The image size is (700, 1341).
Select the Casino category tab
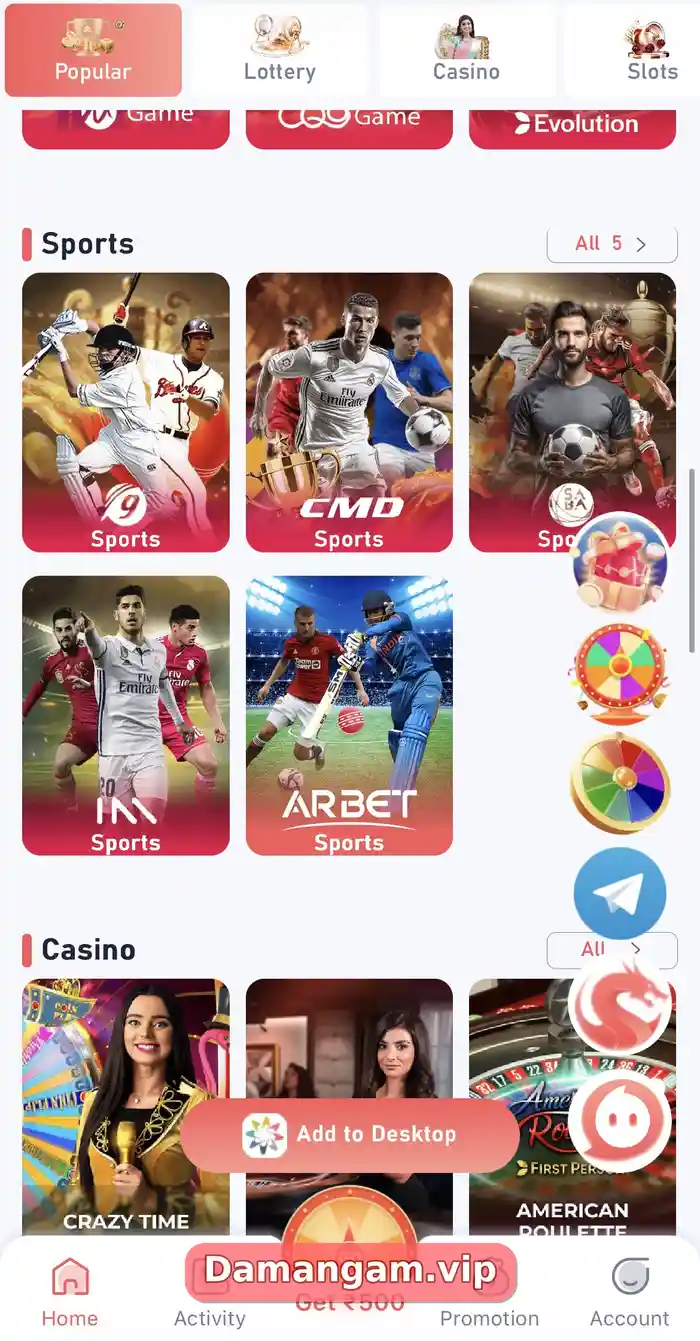466,50
